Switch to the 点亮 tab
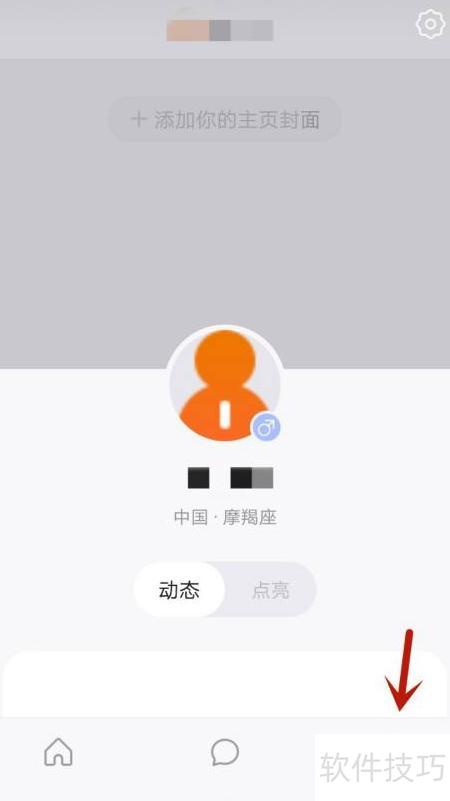450x801 pixels. point(271,590)
